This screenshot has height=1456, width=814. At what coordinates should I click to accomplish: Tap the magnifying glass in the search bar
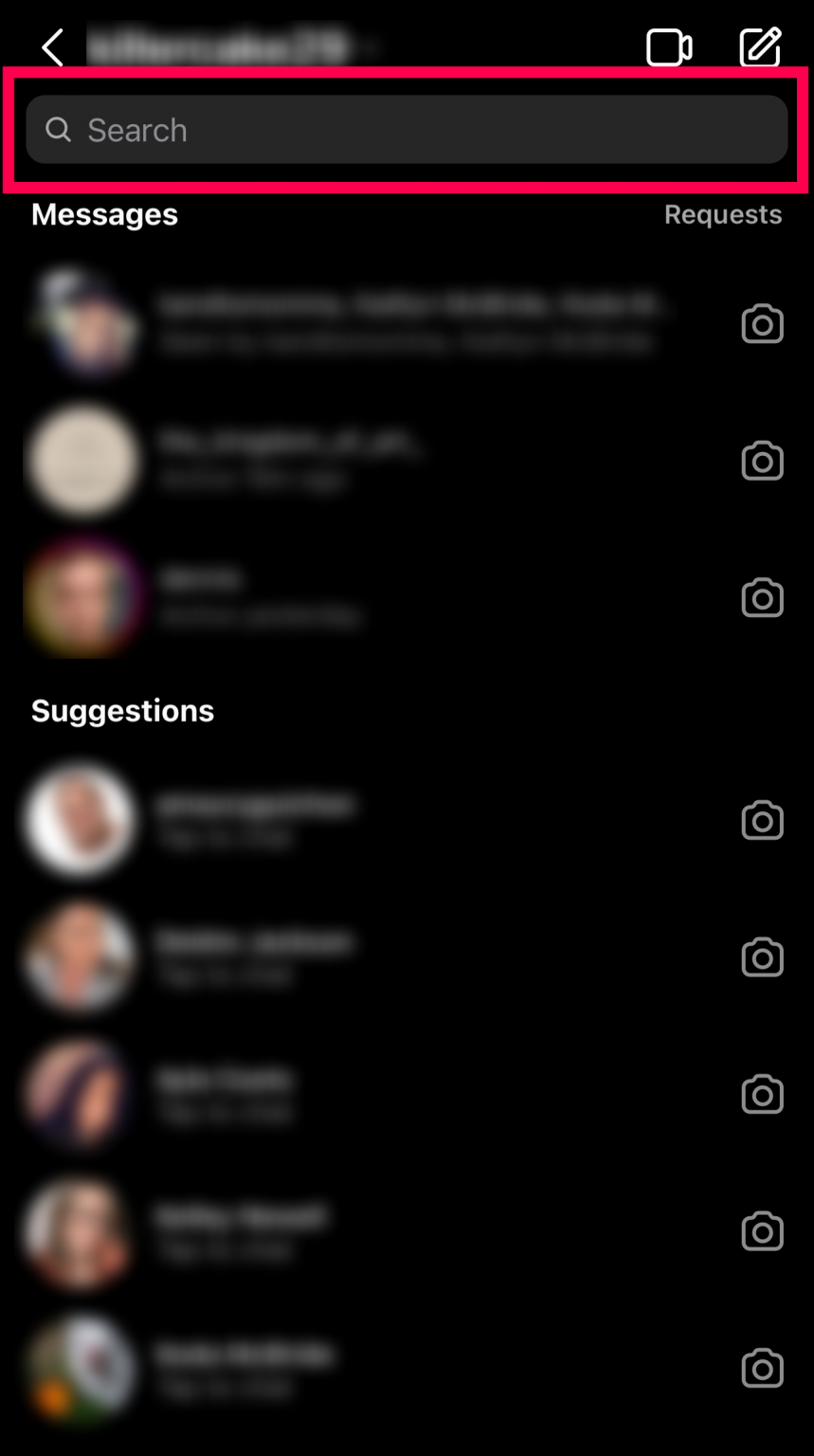coord(58,130)
